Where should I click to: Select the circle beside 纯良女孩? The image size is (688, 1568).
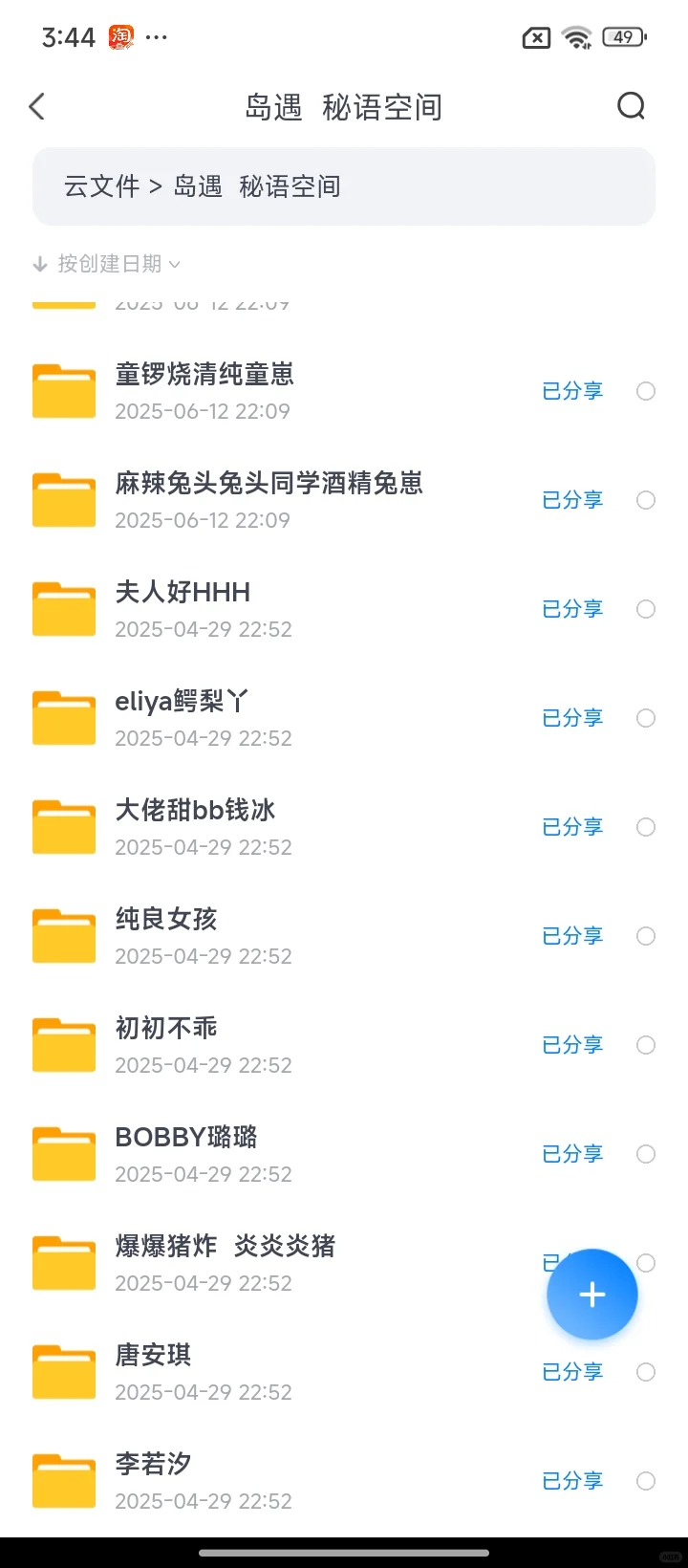(x=646, y=936)
